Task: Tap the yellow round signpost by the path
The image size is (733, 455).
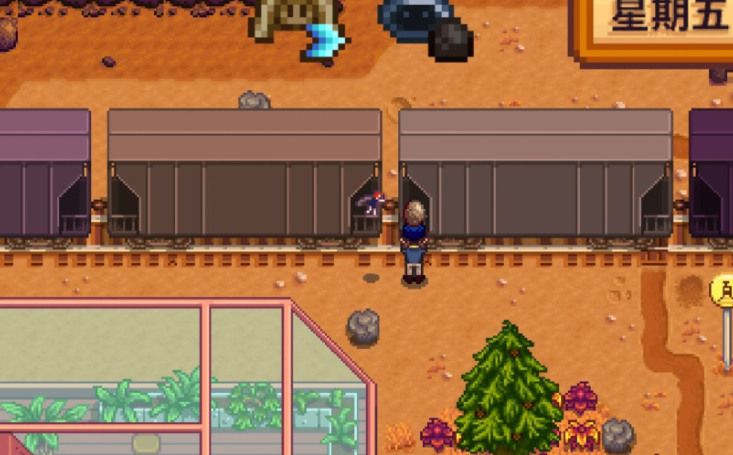Action: 723,293
